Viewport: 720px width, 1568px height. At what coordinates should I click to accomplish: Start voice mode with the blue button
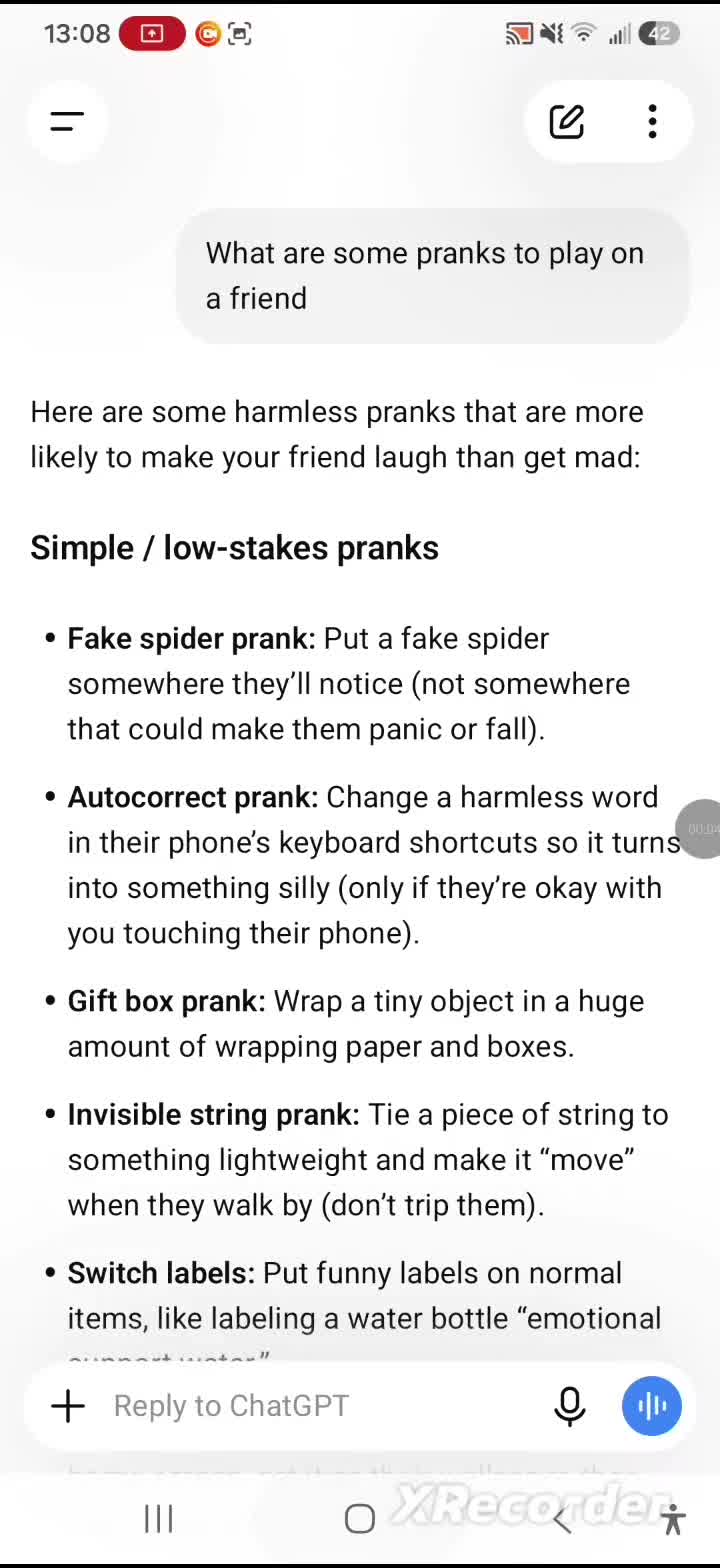tap(652, 1406)
